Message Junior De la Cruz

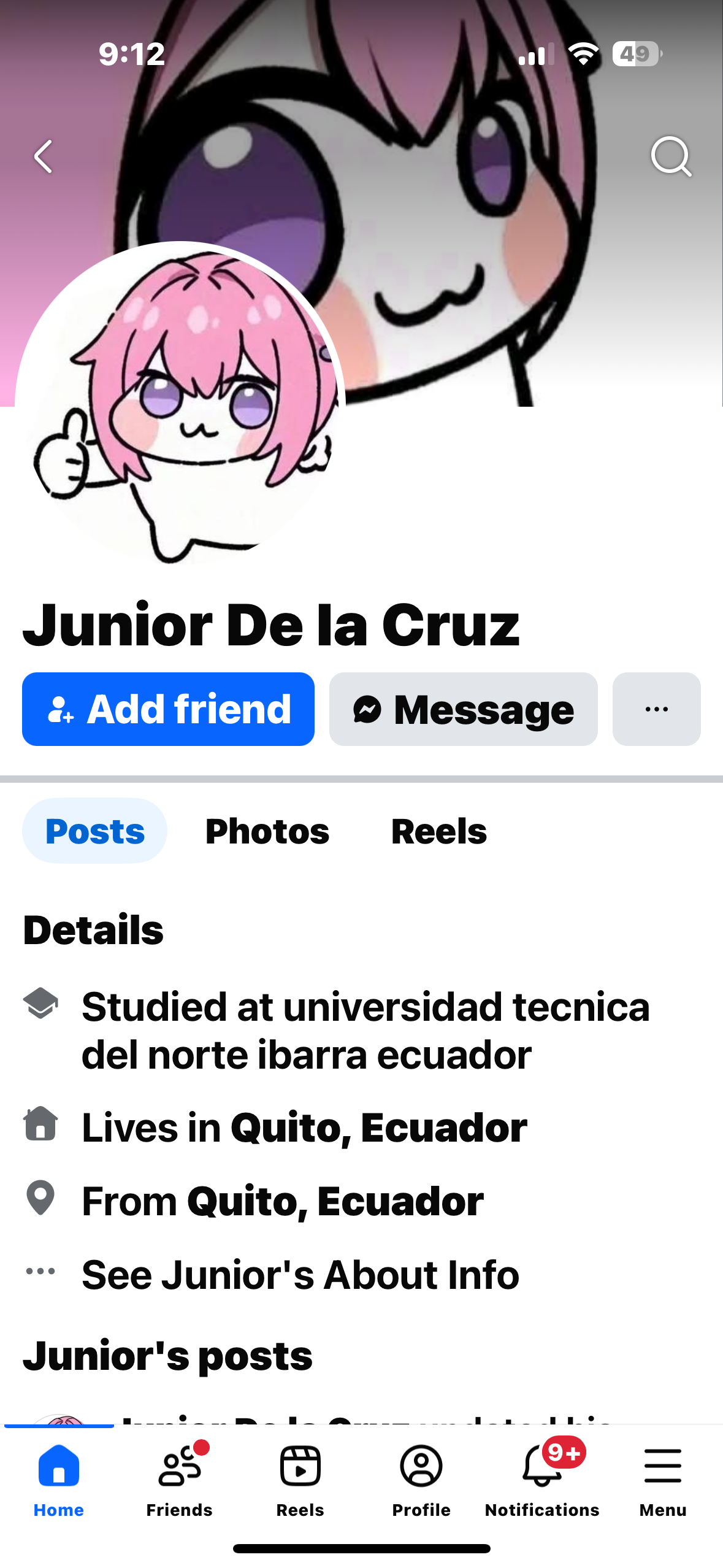(463, 709)
